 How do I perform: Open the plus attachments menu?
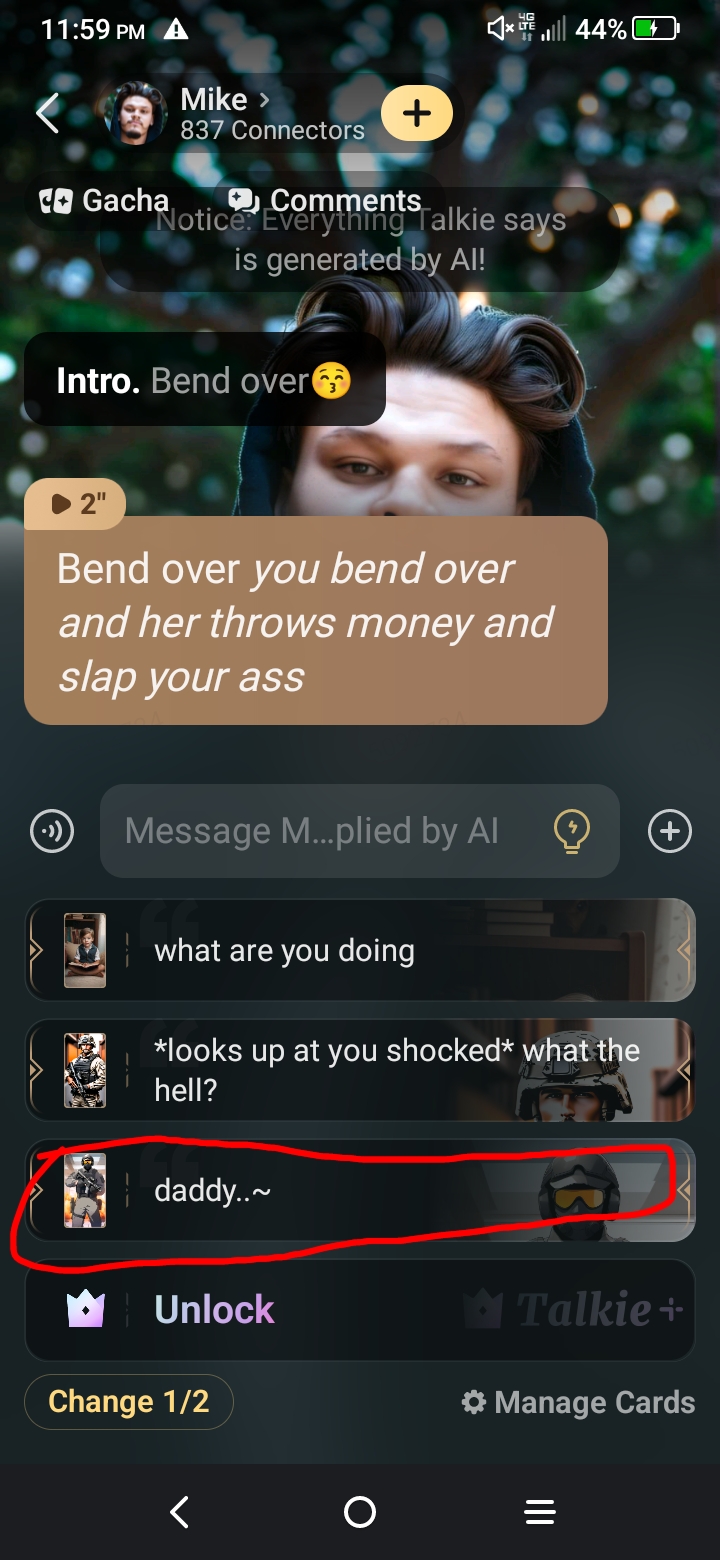pos(669,831)
